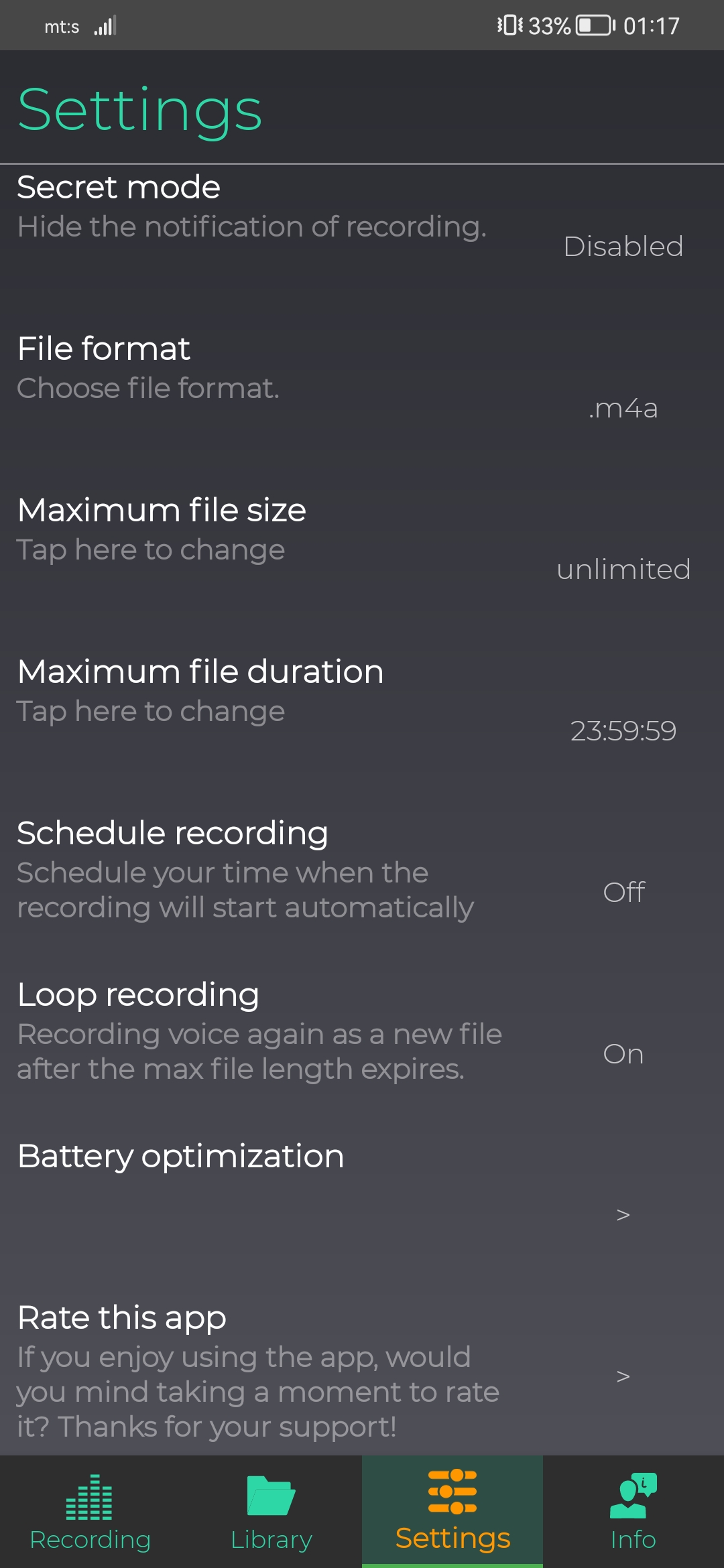Turn off Loop recording

(x=623, y=1053)
